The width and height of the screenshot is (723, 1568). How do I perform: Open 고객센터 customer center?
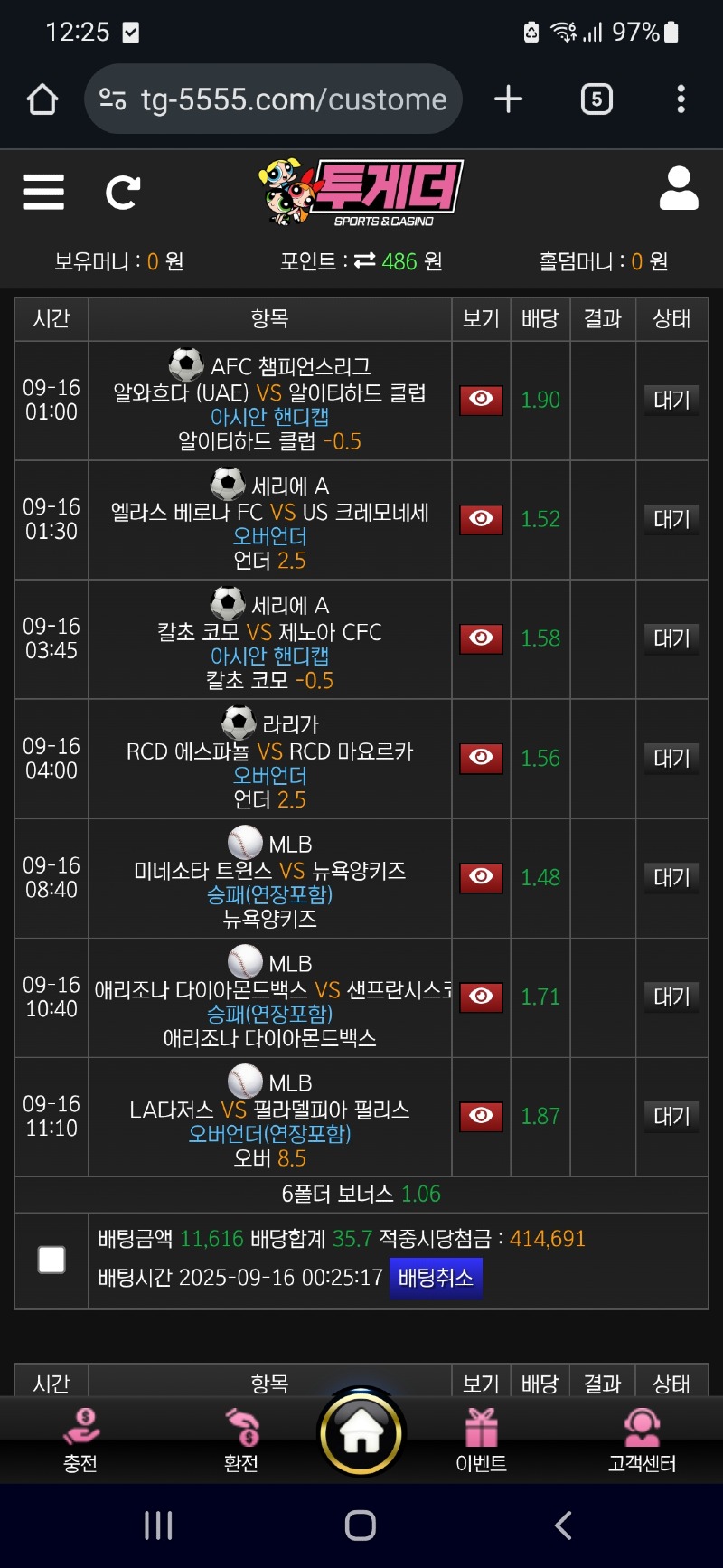click(x=642, y=1440)
